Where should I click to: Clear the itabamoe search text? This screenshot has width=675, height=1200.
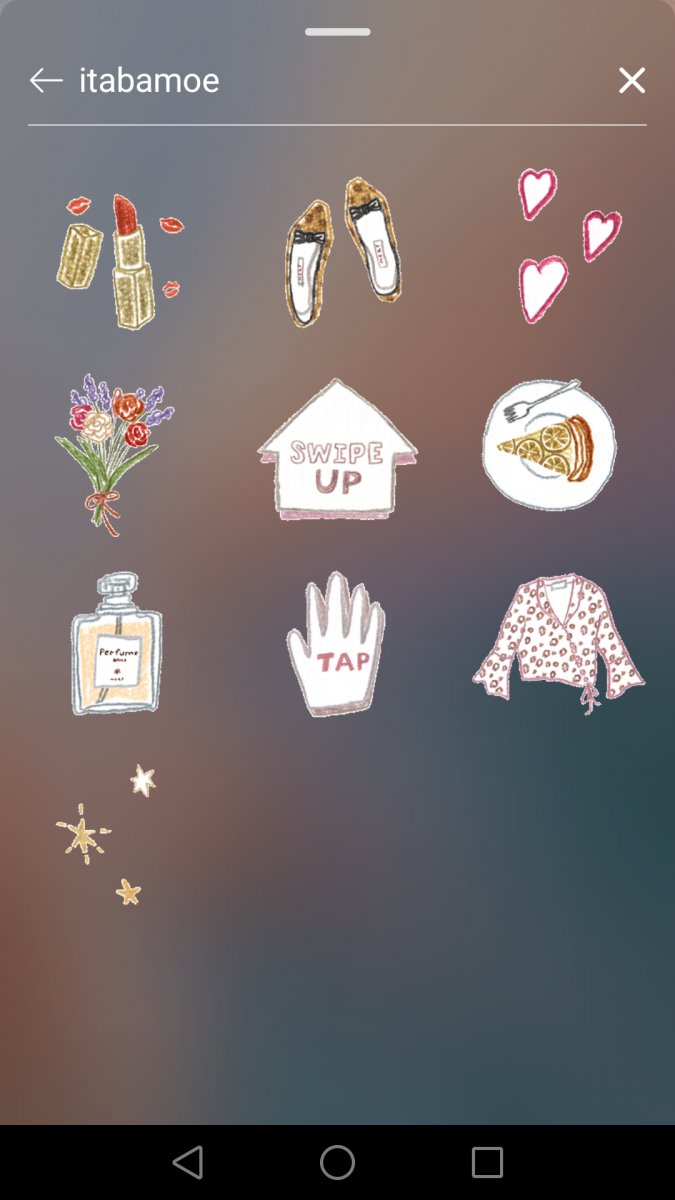tap(631, 81)
